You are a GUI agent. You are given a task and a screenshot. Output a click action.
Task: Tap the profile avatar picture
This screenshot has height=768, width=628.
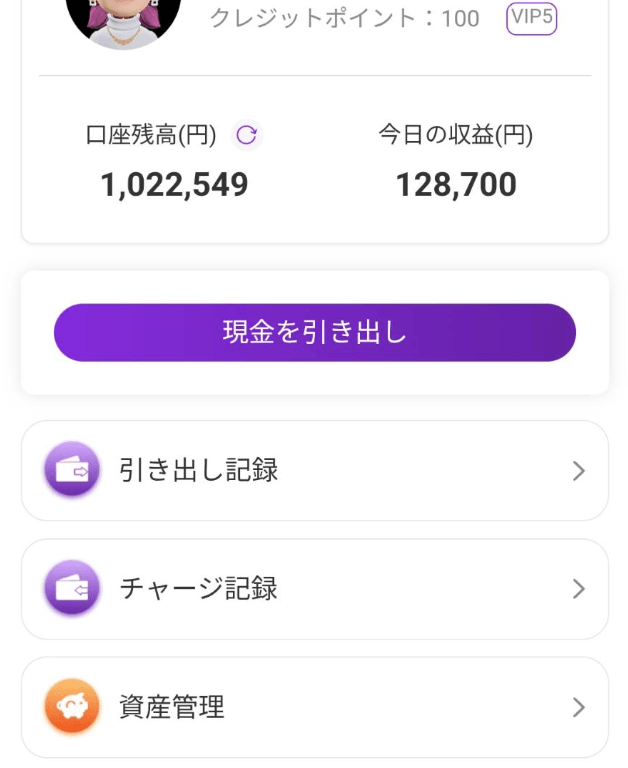pos(123,18)
